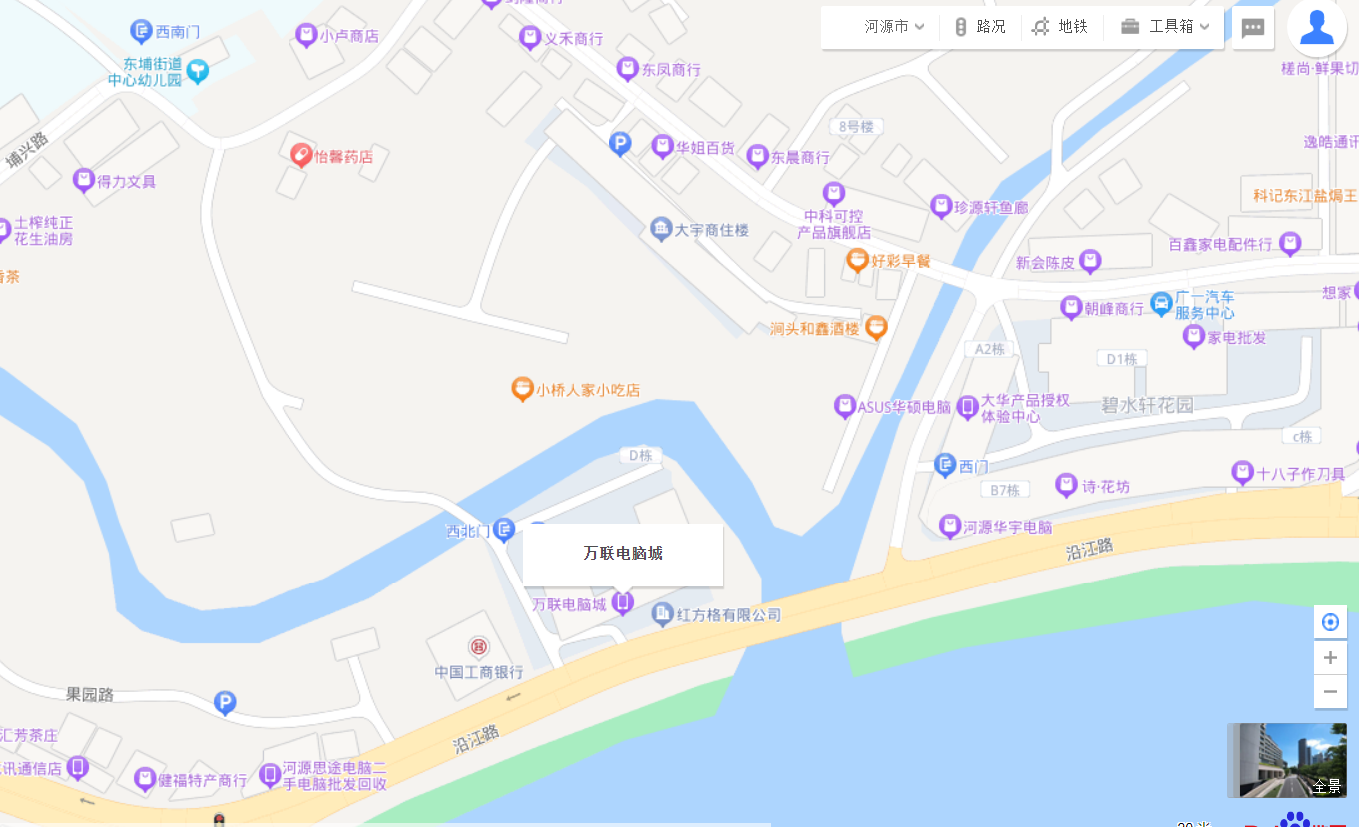Image resolution: width=1359 pixels, height=827 pixels.
Task: Select the 河源华宇电脑 shop marker
Action: point(950,526)
